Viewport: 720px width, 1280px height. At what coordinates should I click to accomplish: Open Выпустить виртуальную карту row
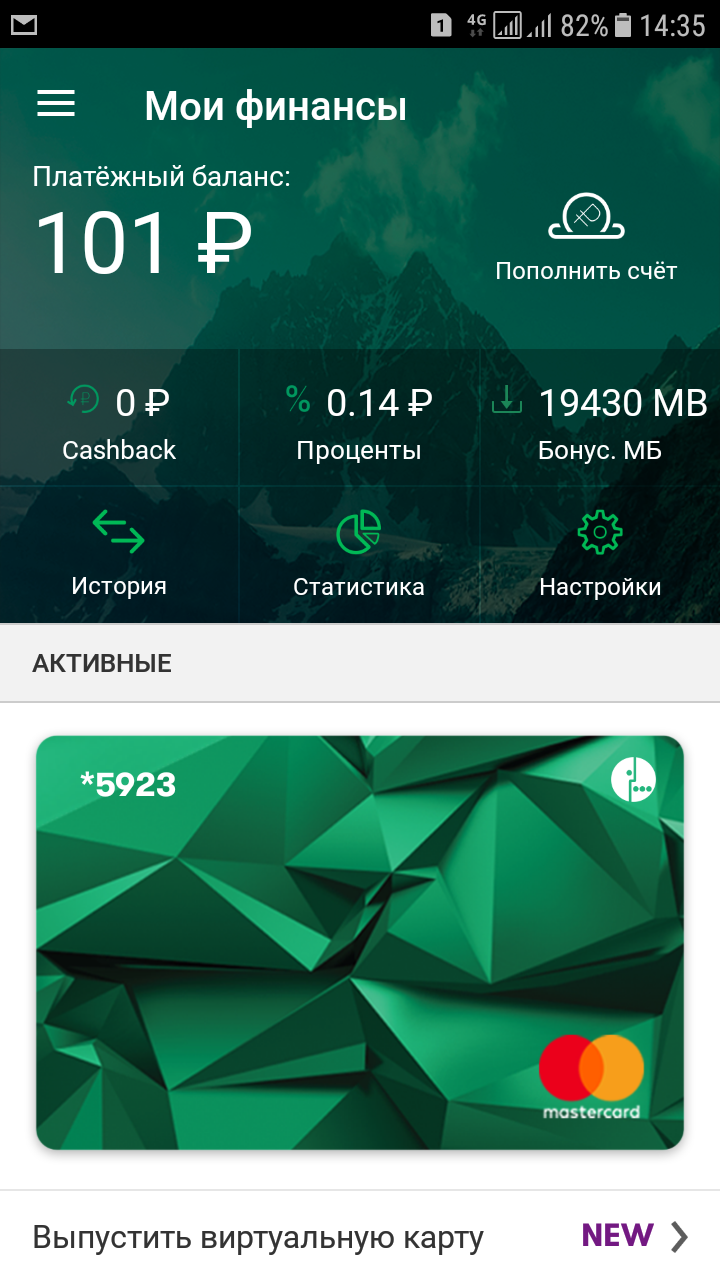click(360, 1236)
